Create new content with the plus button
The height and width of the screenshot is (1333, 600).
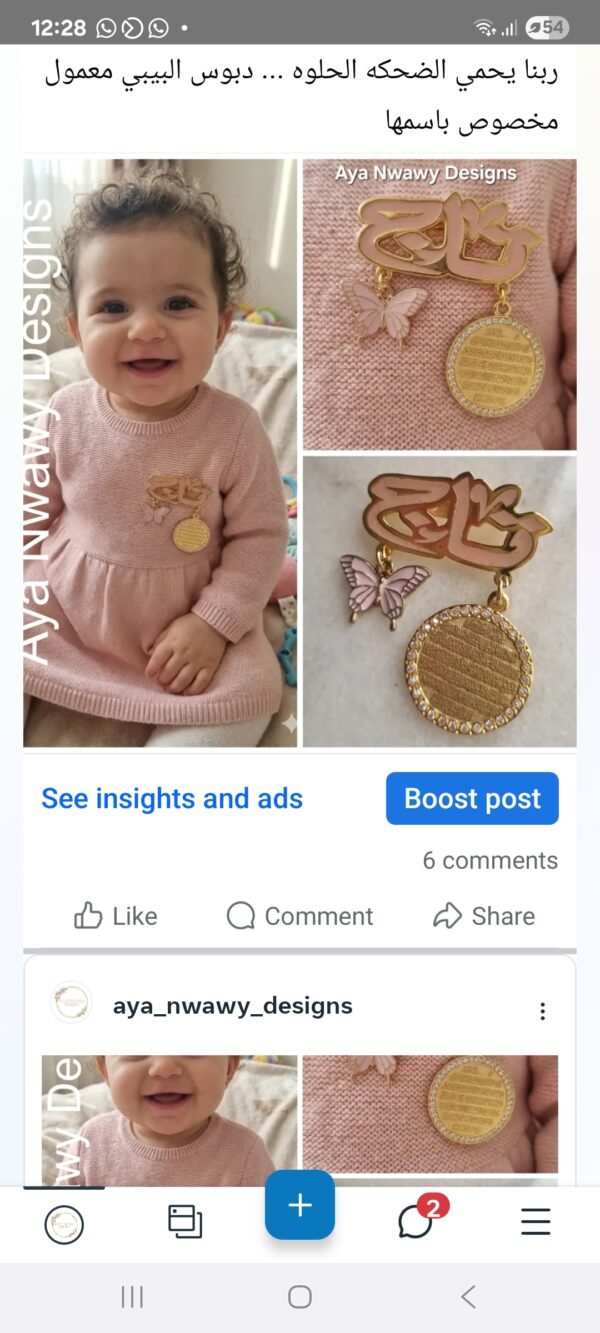[300, 1205]
